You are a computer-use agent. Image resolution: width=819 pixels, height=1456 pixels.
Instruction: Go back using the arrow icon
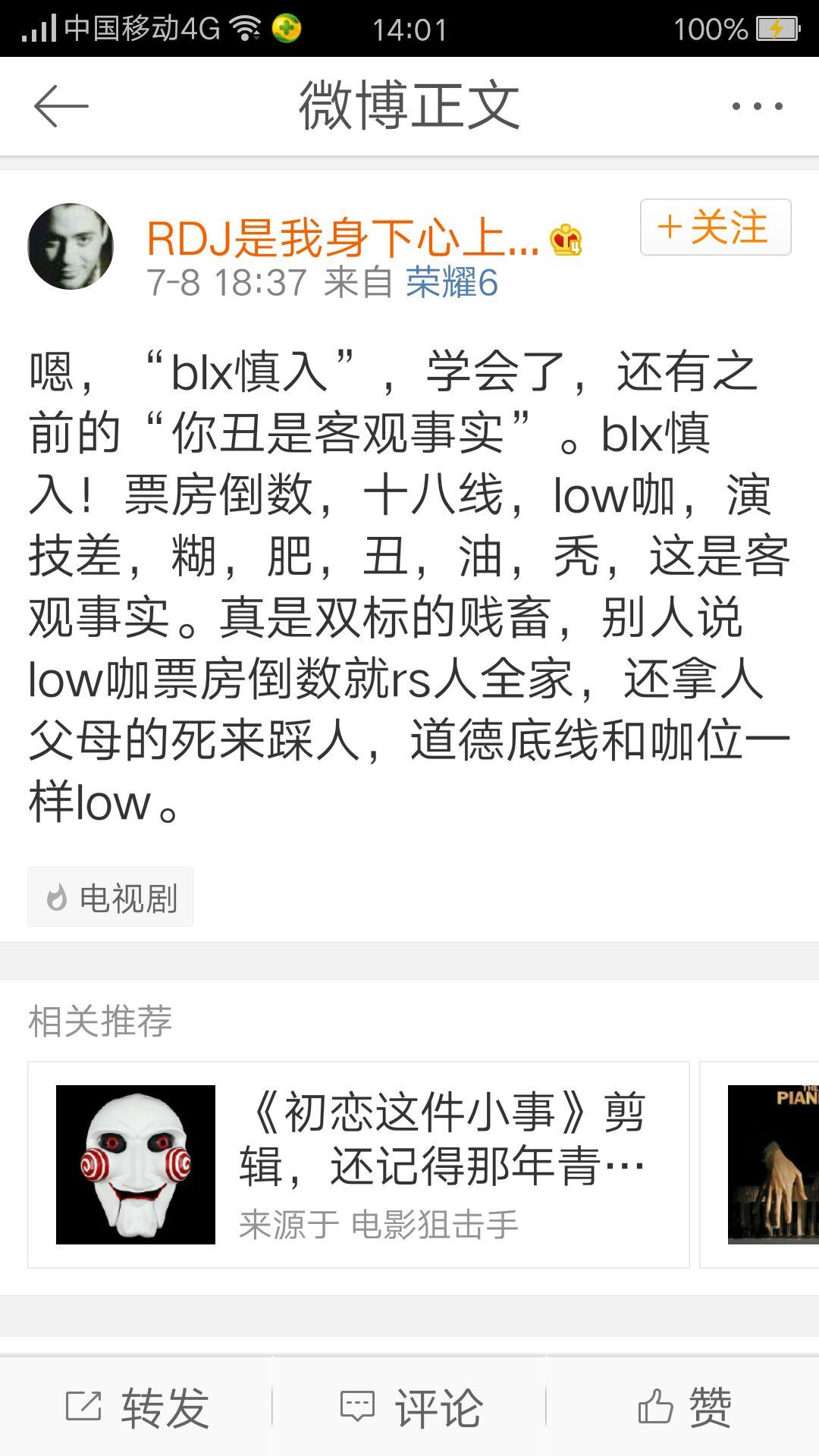pos(61,106)
